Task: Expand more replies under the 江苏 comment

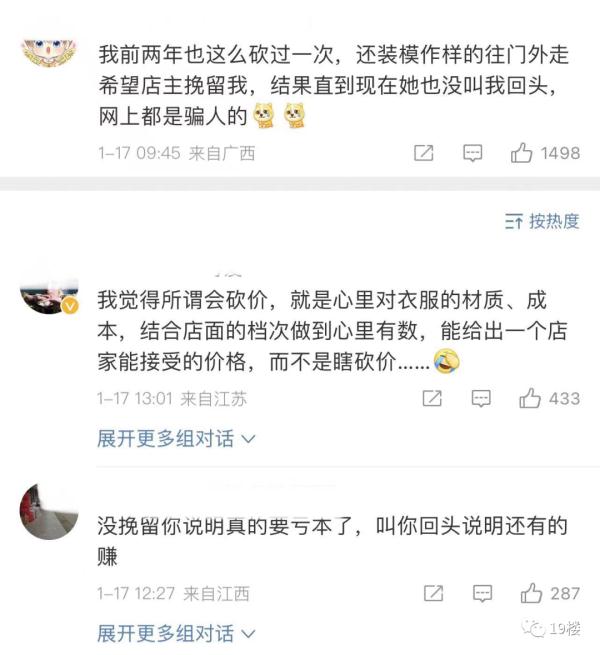Action: [x=176, y=438]
